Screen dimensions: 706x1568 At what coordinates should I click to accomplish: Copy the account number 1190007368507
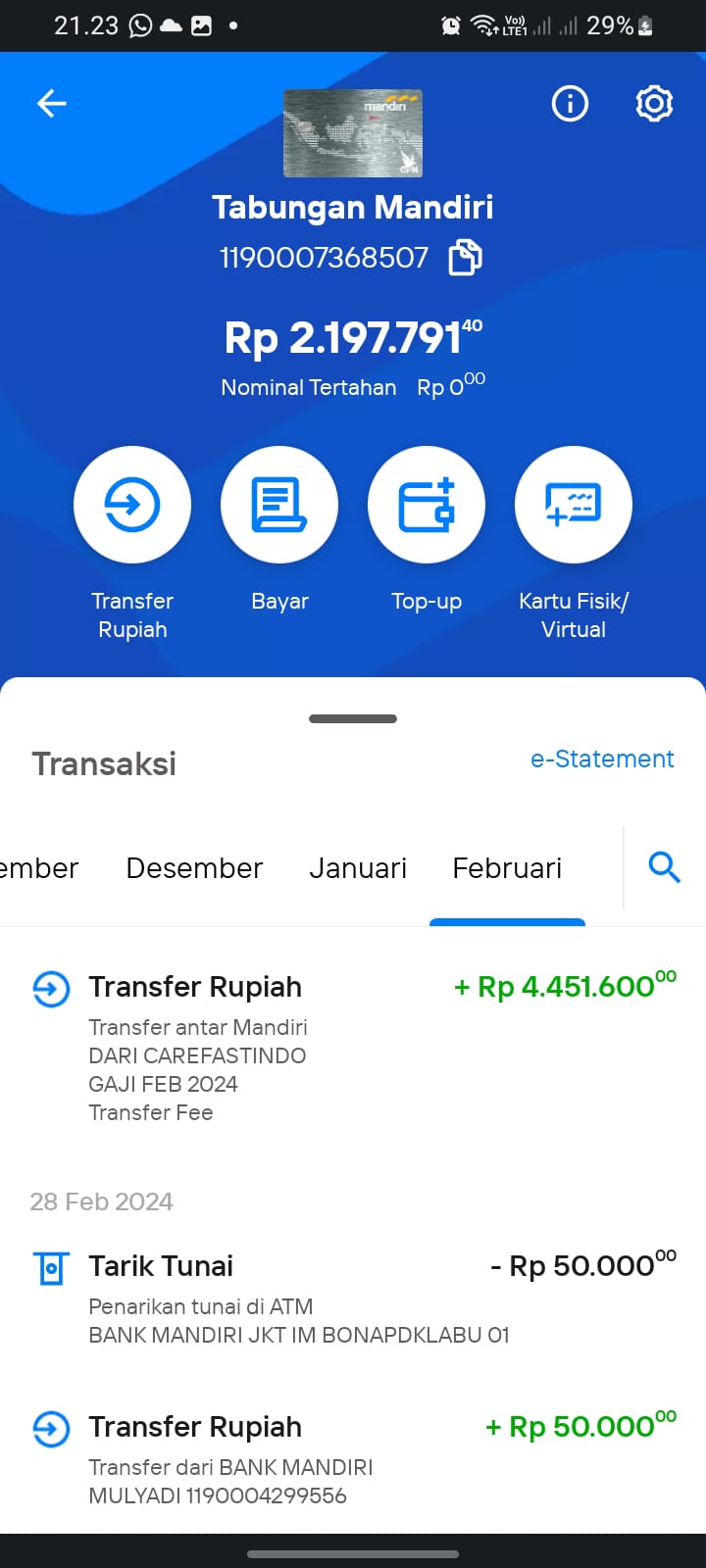[466, 258]
